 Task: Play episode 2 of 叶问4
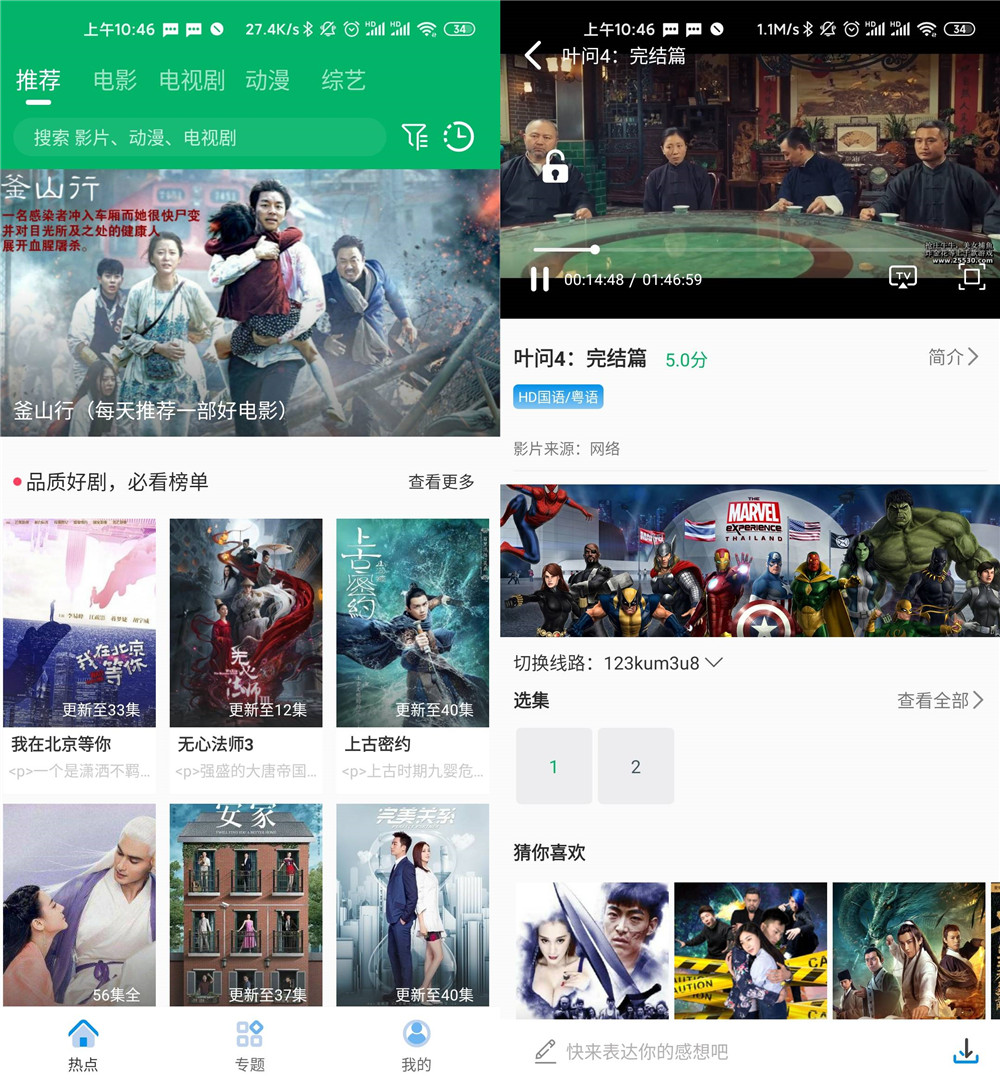tap(636, 766)
